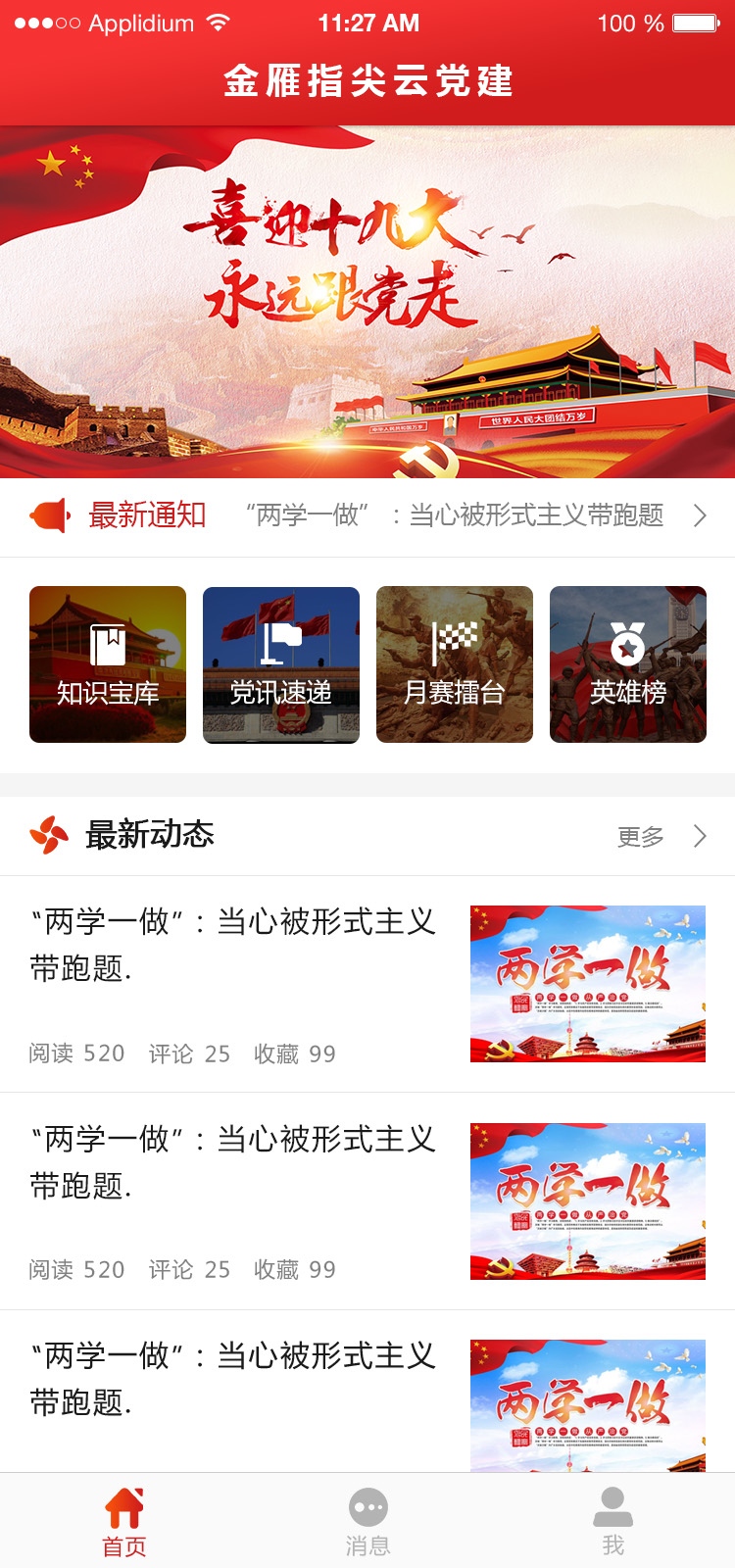Click 收藏 99 on the second article

pyautogui.click(x=295, y=1270)
